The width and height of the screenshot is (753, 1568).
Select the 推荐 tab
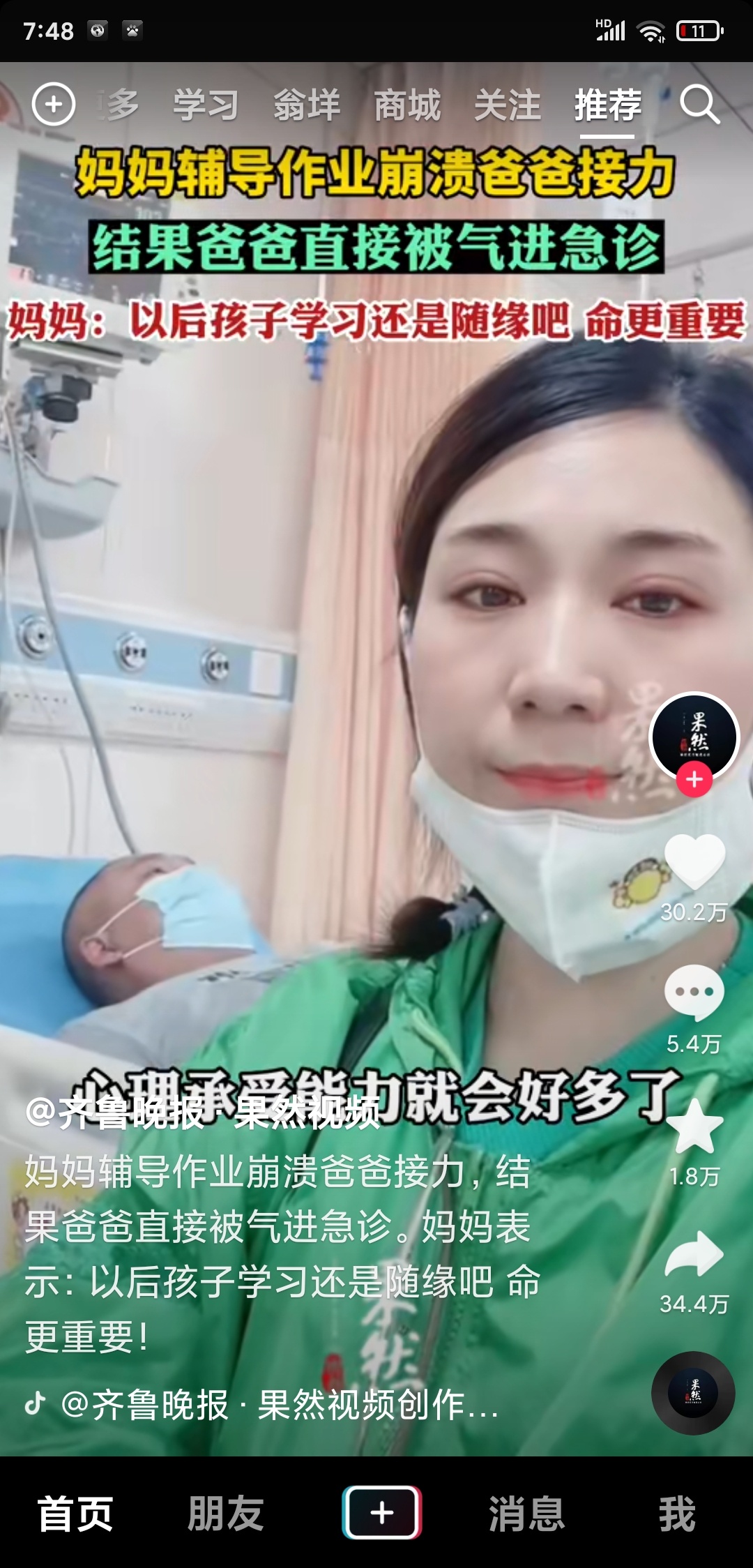[608, 105]
